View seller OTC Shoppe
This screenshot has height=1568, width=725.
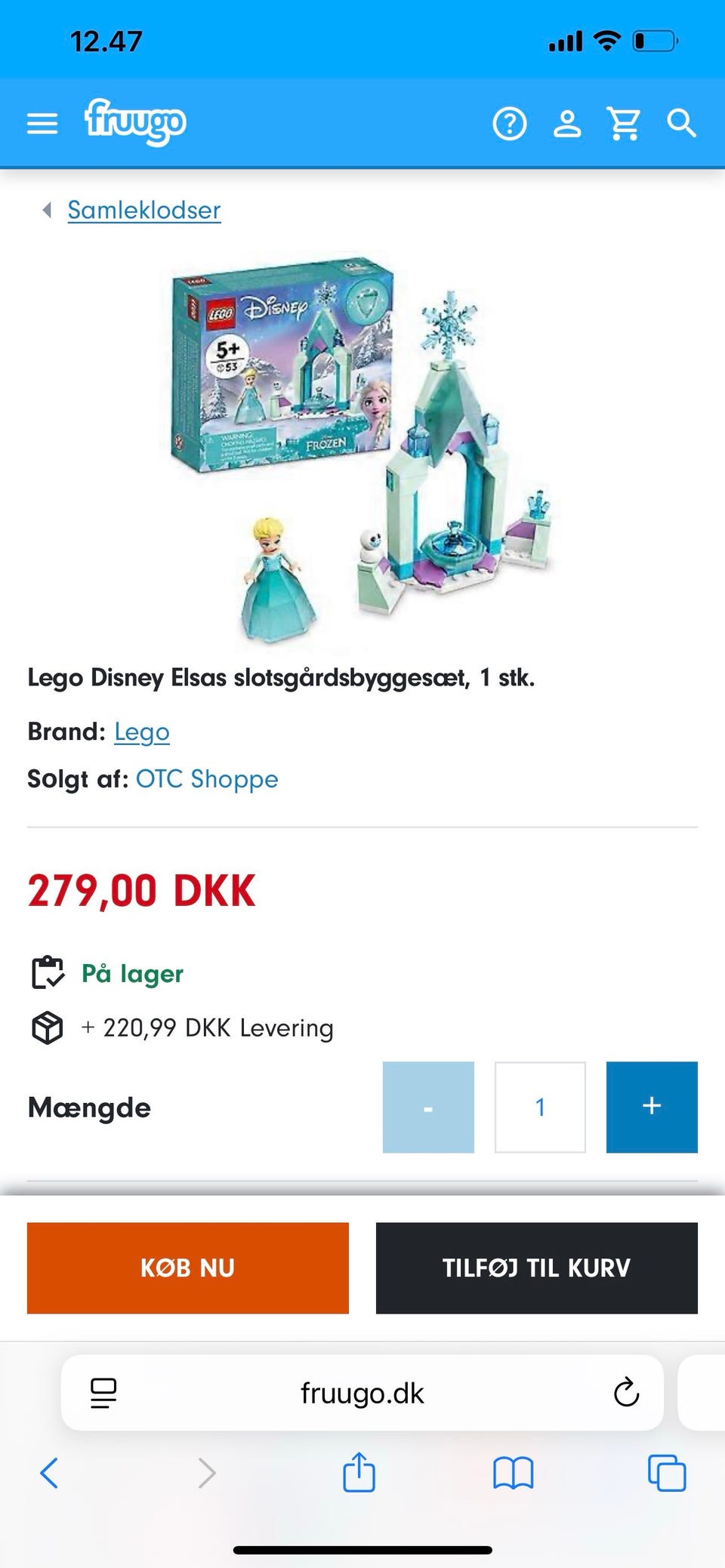click(x=207, y=779)
